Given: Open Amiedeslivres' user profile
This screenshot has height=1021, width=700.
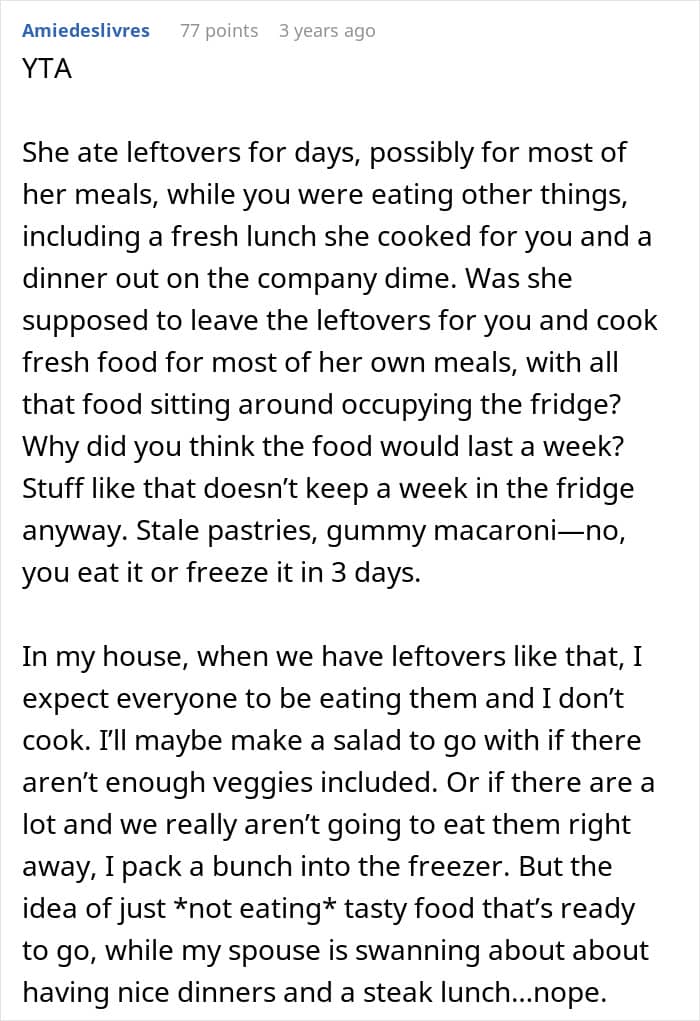Looking at the screenshot, I should 86,31.
